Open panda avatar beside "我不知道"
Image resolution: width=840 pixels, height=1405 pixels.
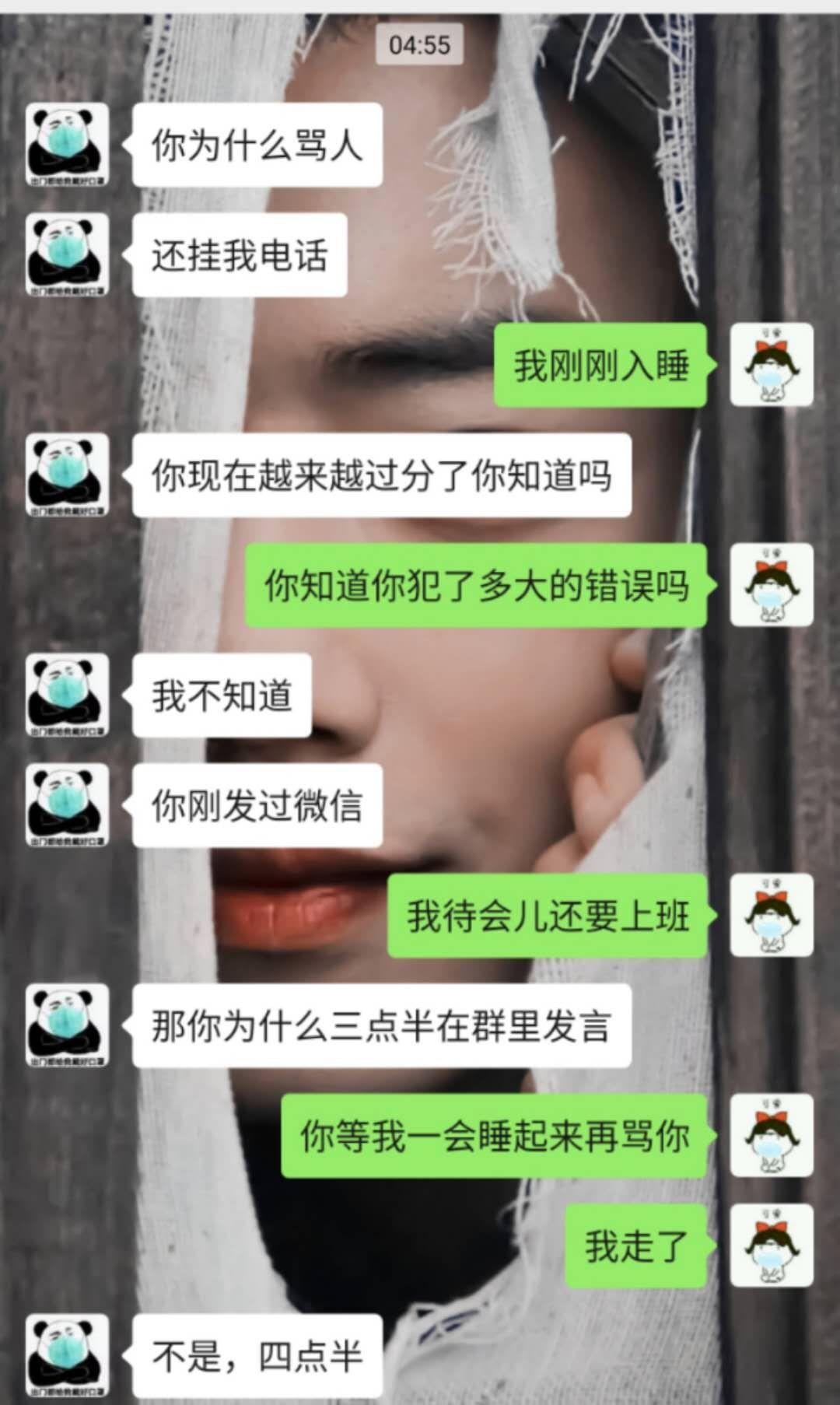[x=67, y=695]
